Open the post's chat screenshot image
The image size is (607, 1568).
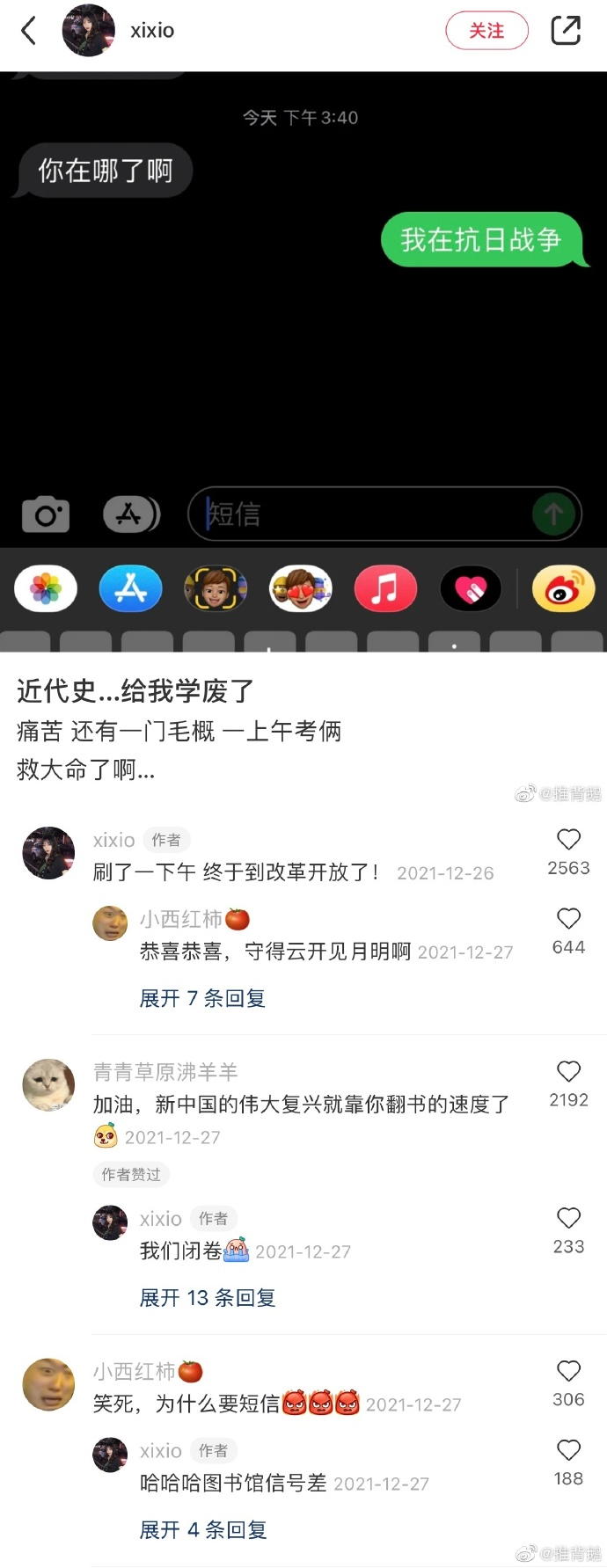(303, 361)
